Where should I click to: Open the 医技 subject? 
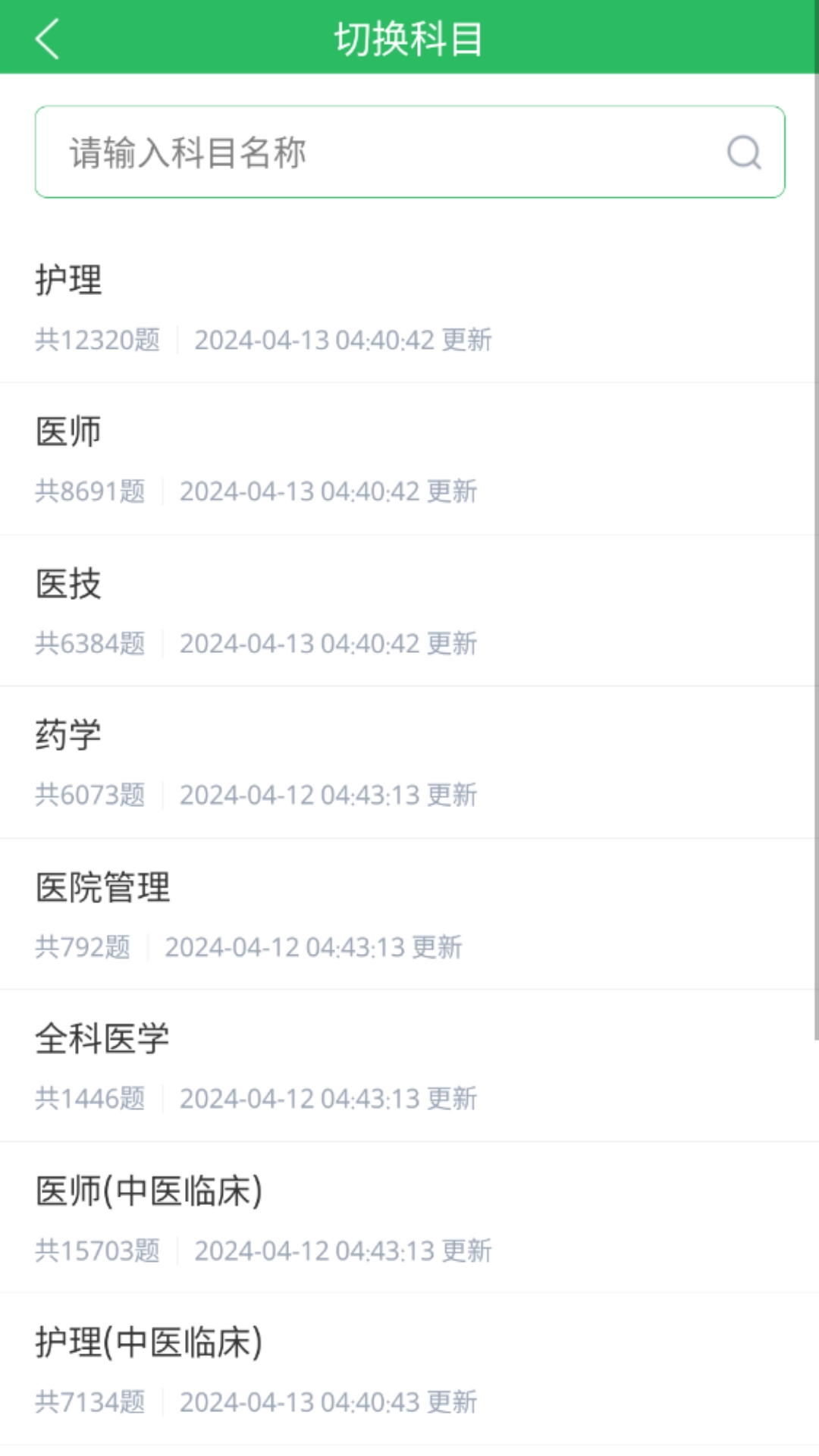[x=69, y=584]
